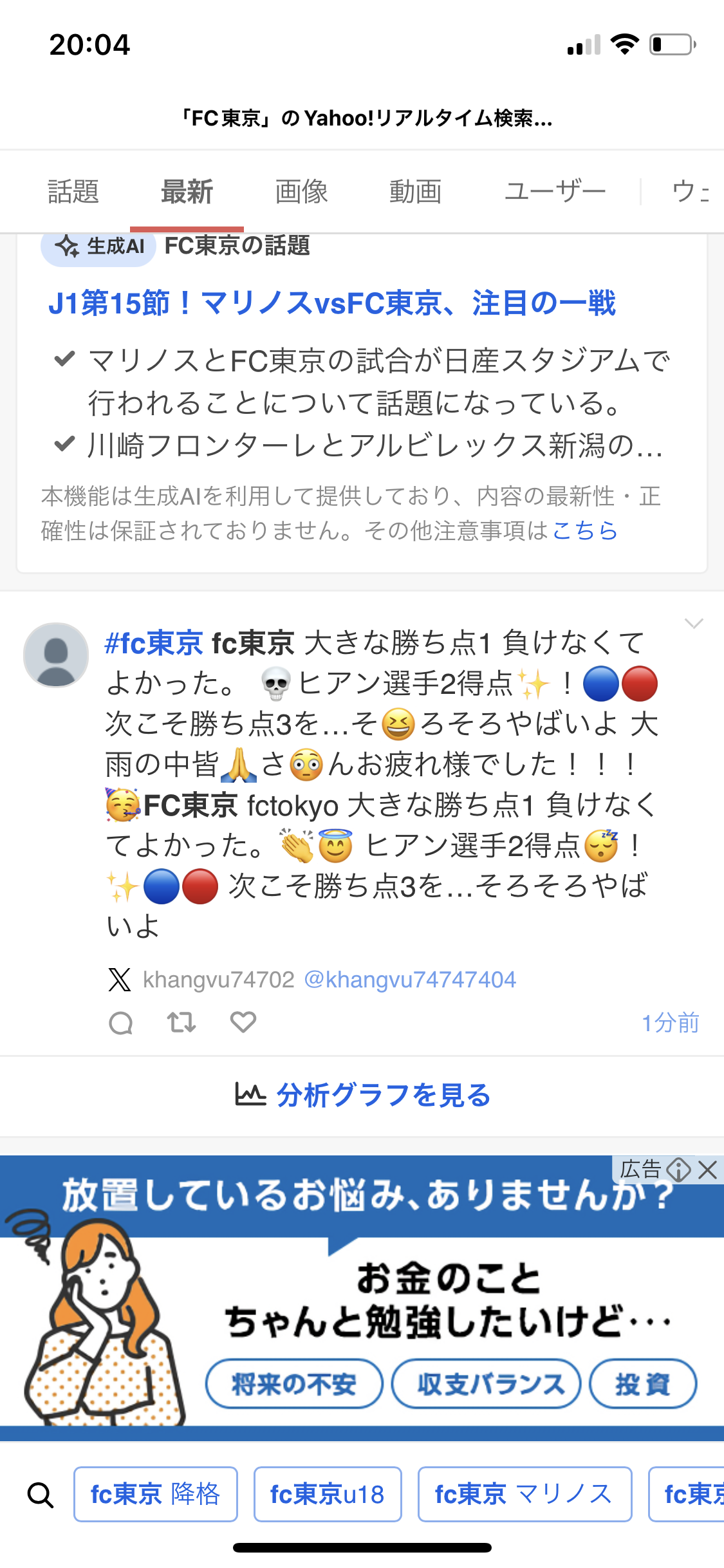The image size is (724, 1568).
Task: Open 分析グラフを見る
Action: [362, 1095]
